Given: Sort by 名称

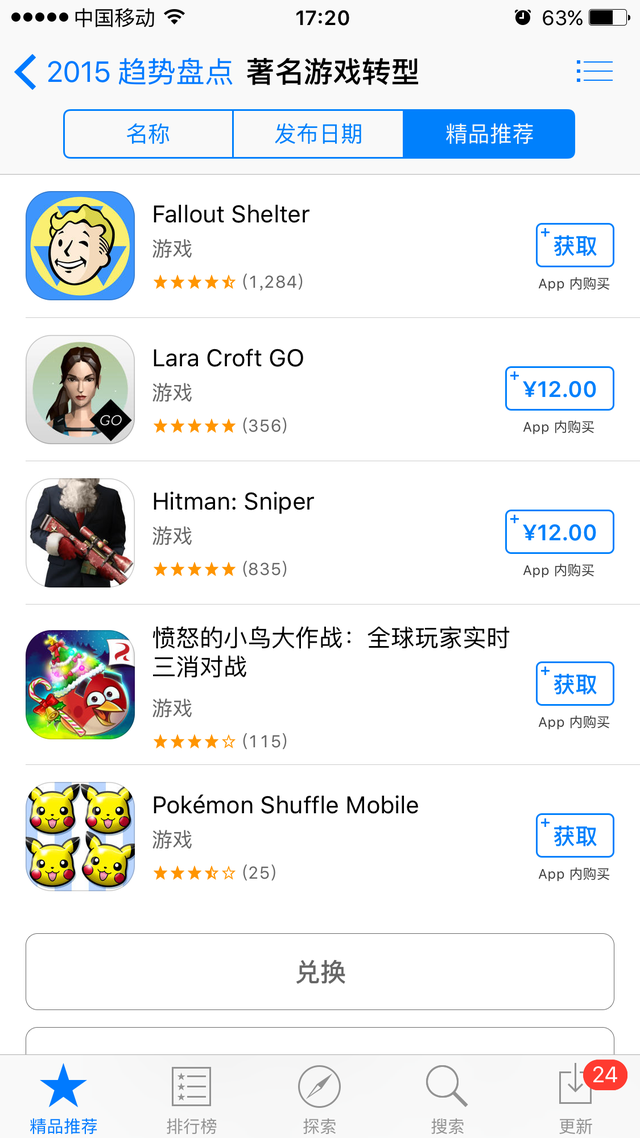Looking at the screenshot, I should 148,134.
